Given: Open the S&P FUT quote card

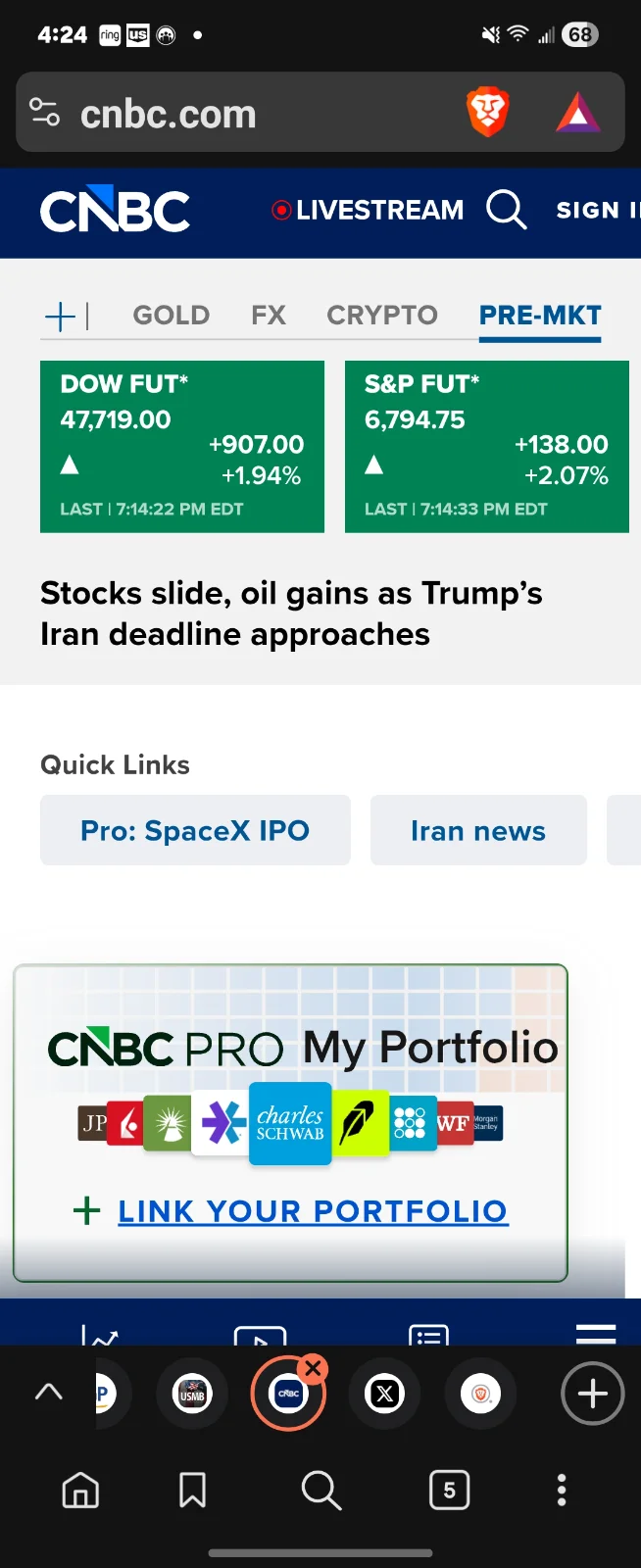Looking at the screenshot, I should tap(486, 447).
